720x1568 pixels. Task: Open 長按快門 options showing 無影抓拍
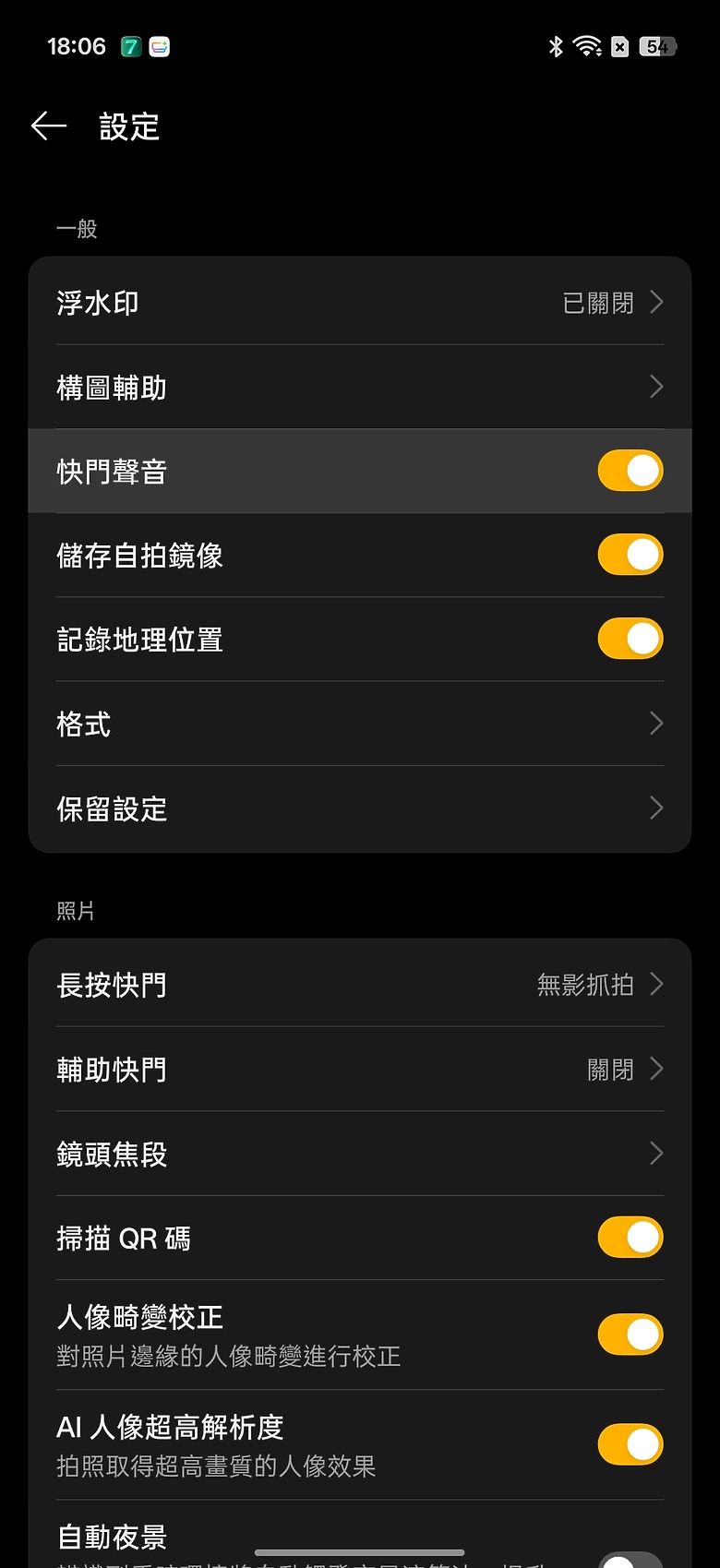tap(655, 984)
